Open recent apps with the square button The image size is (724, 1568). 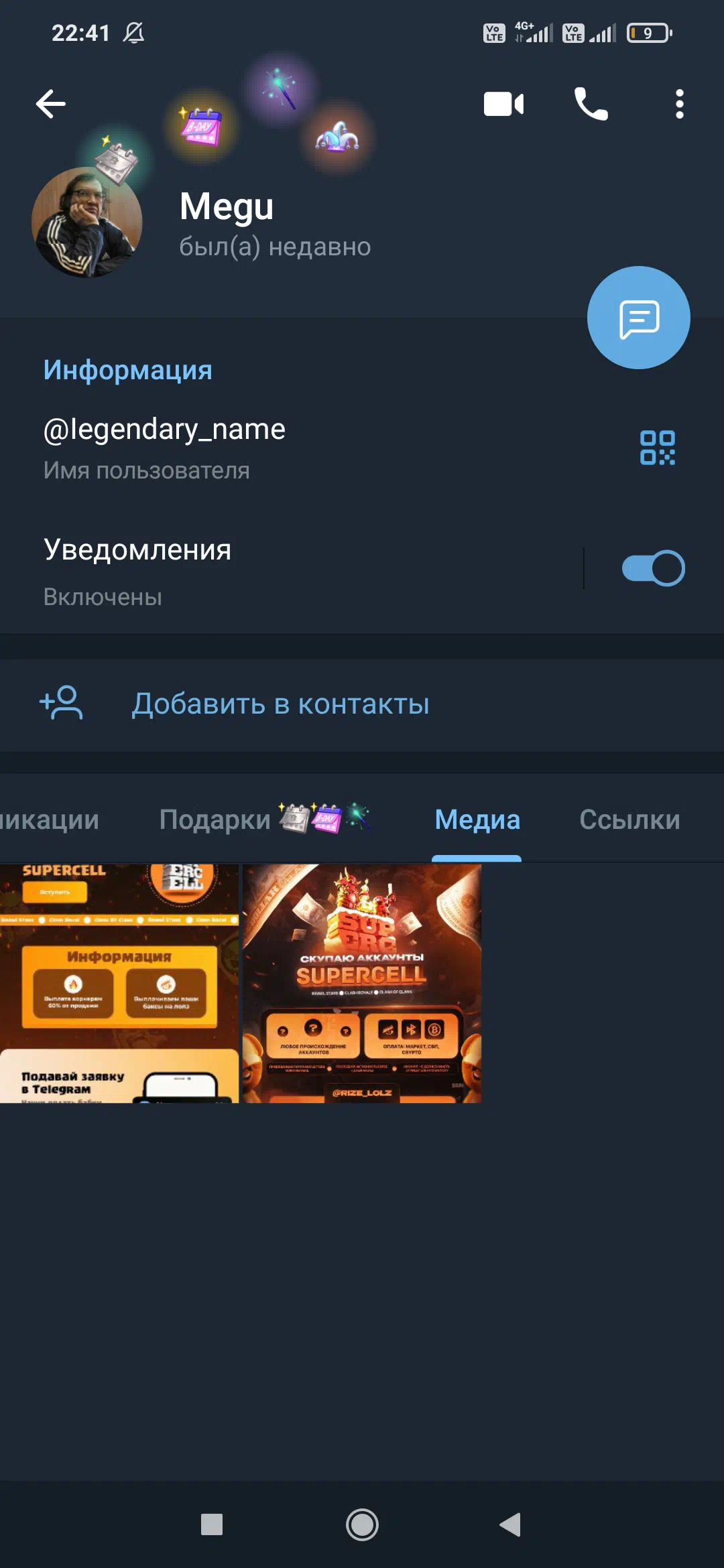[212, 1524]
